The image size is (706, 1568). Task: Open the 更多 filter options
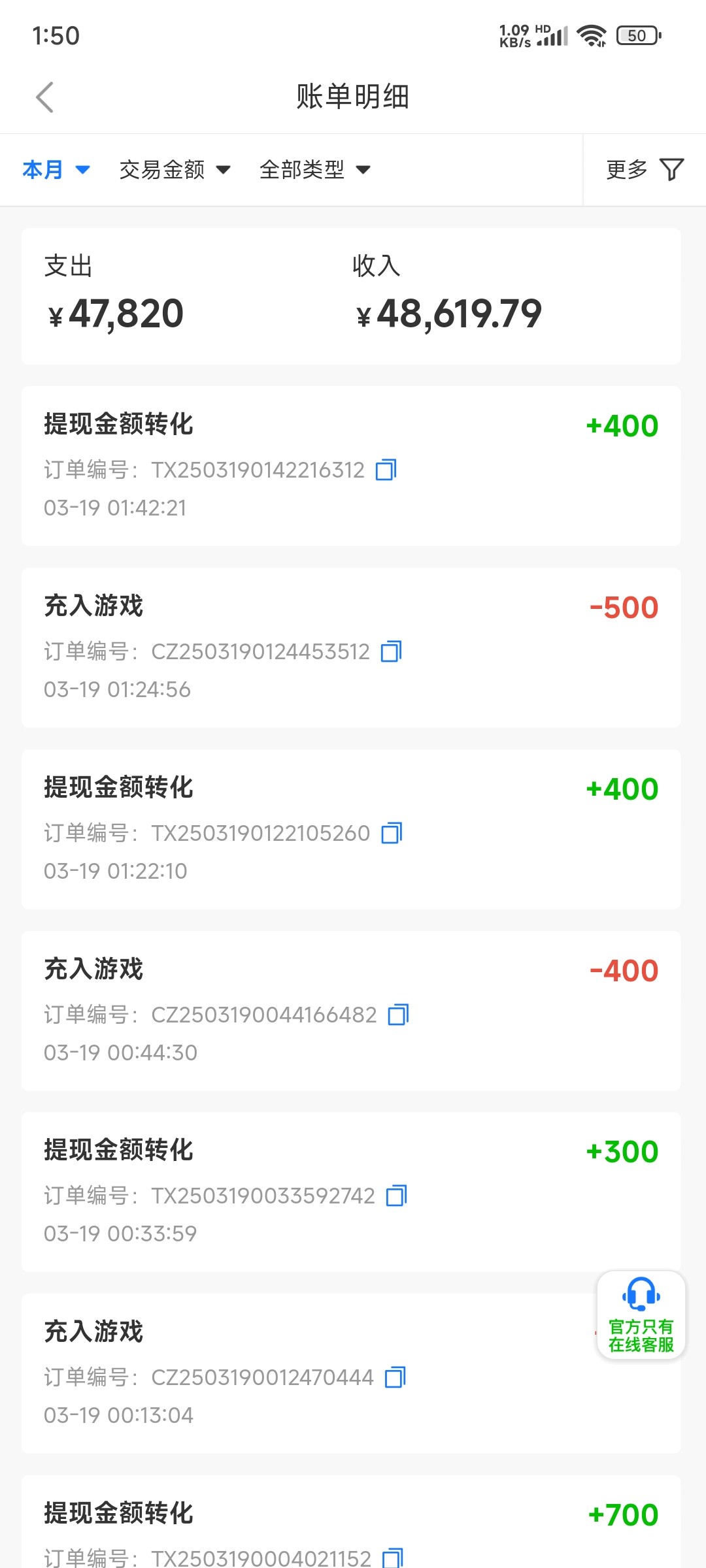[x=645, y=170]
